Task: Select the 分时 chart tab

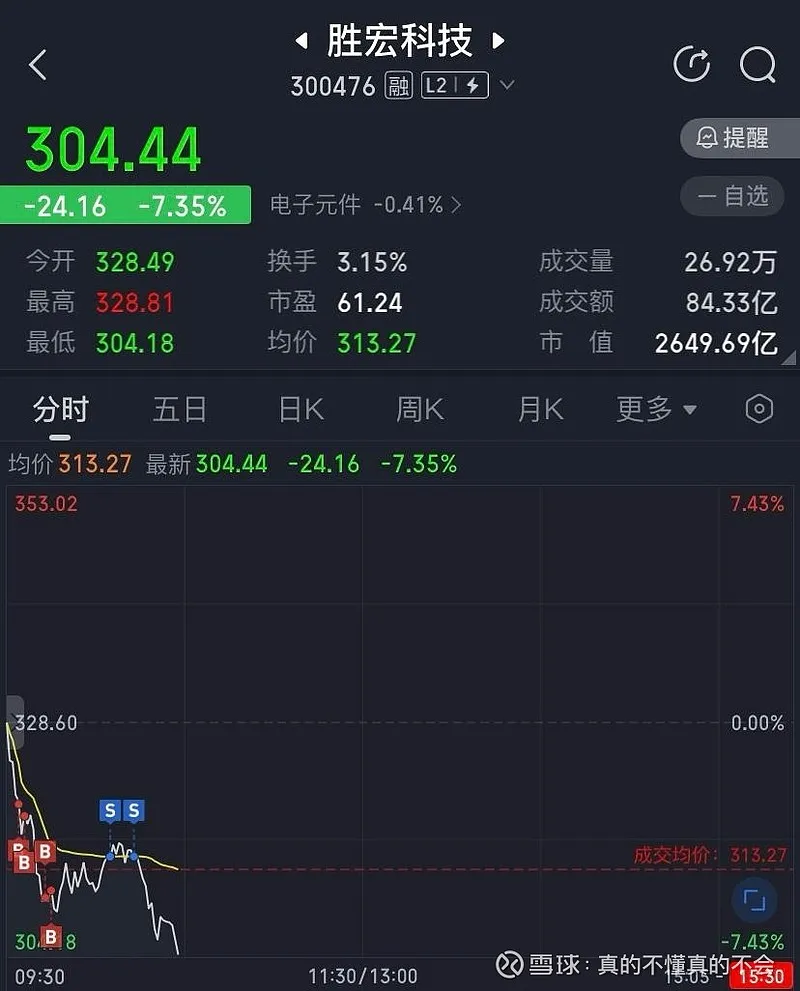Action: click(61, 409)
